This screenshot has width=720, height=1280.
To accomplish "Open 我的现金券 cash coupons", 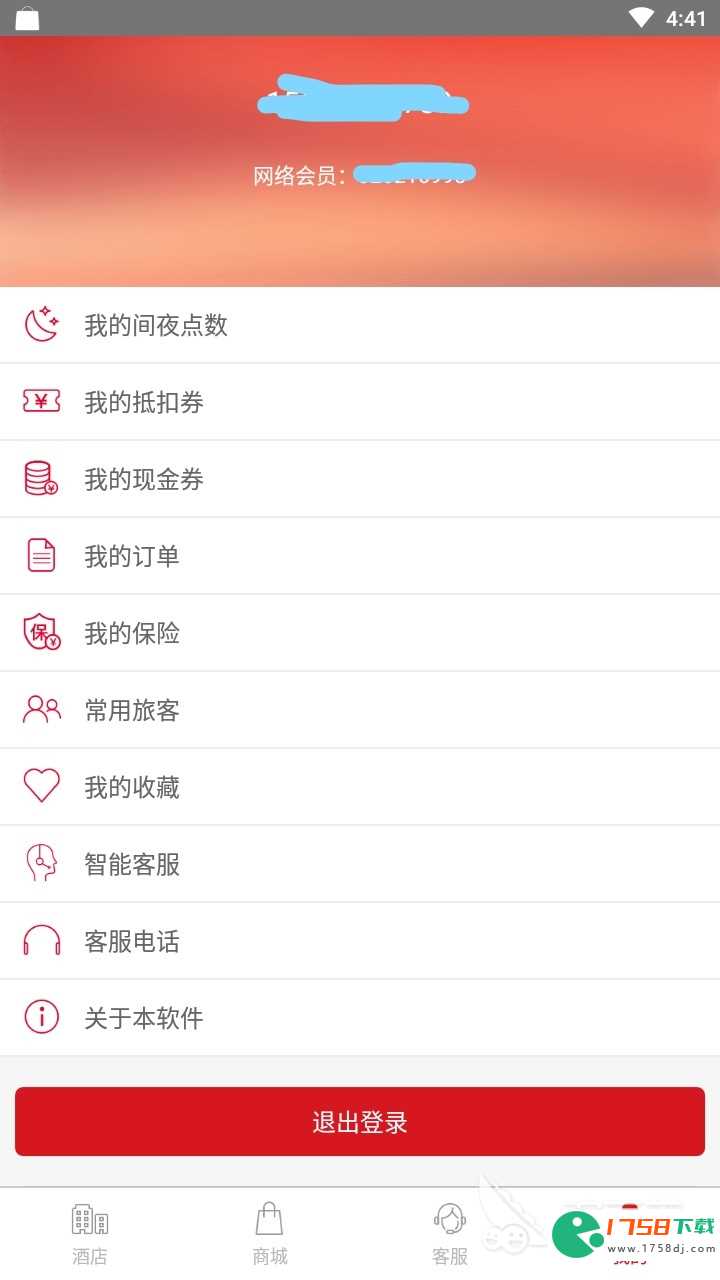I will [x=360, y=479].
